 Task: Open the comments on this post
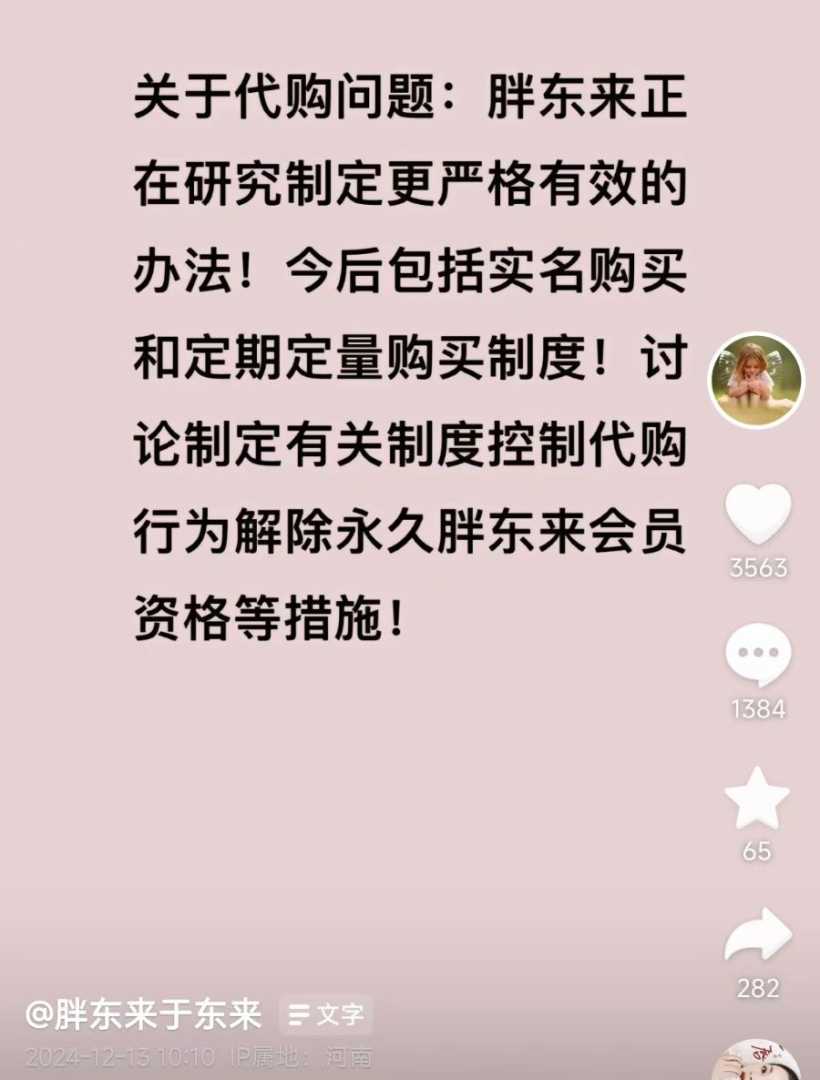coord(757,656)
